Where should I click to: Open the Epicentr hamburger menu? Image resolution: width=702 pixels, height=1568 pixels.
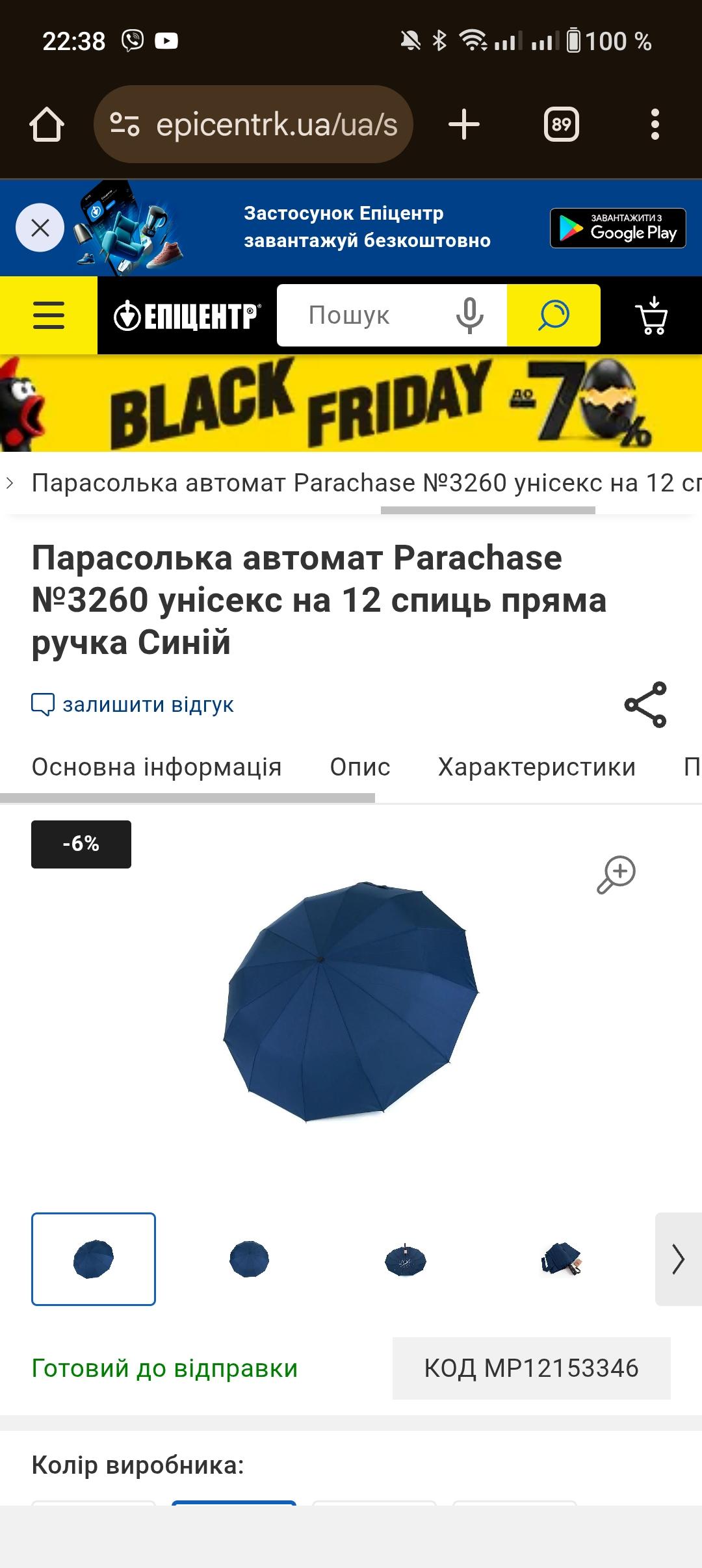pyautogui.click(x=49, y=315)
